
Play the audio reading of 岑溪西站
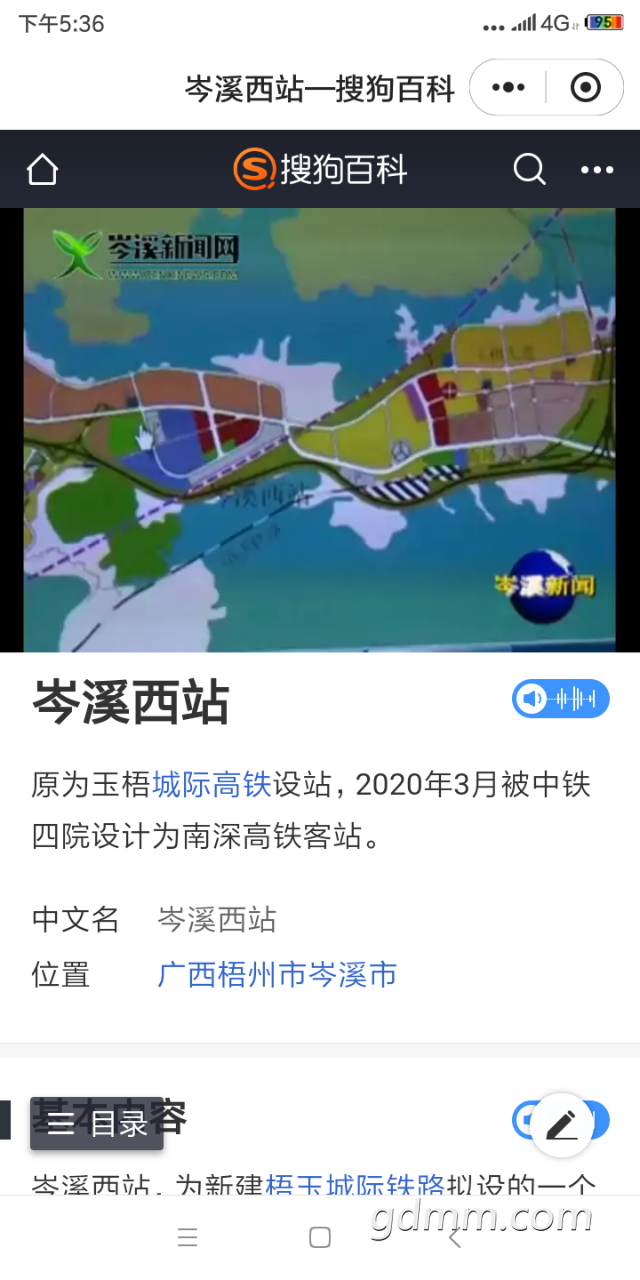click(x=560, y=698)
